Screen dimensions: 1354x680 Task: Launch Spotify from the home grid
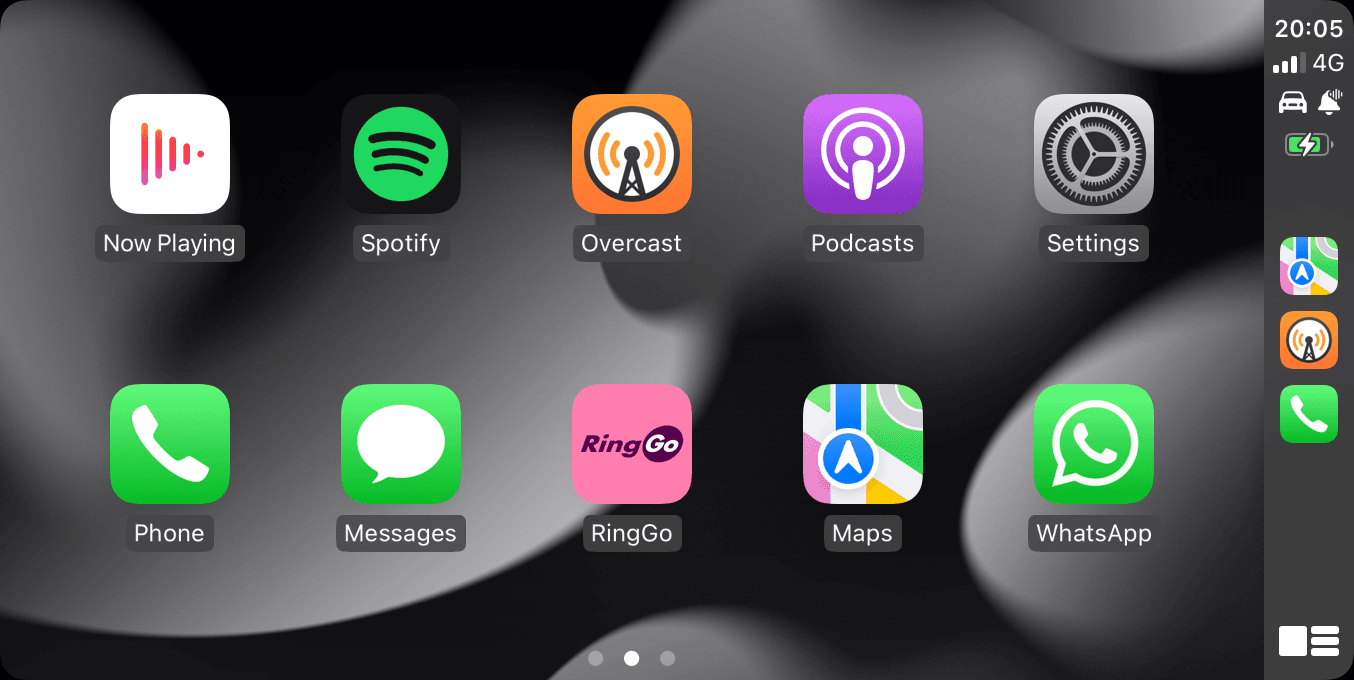click(x=401, y=154)
